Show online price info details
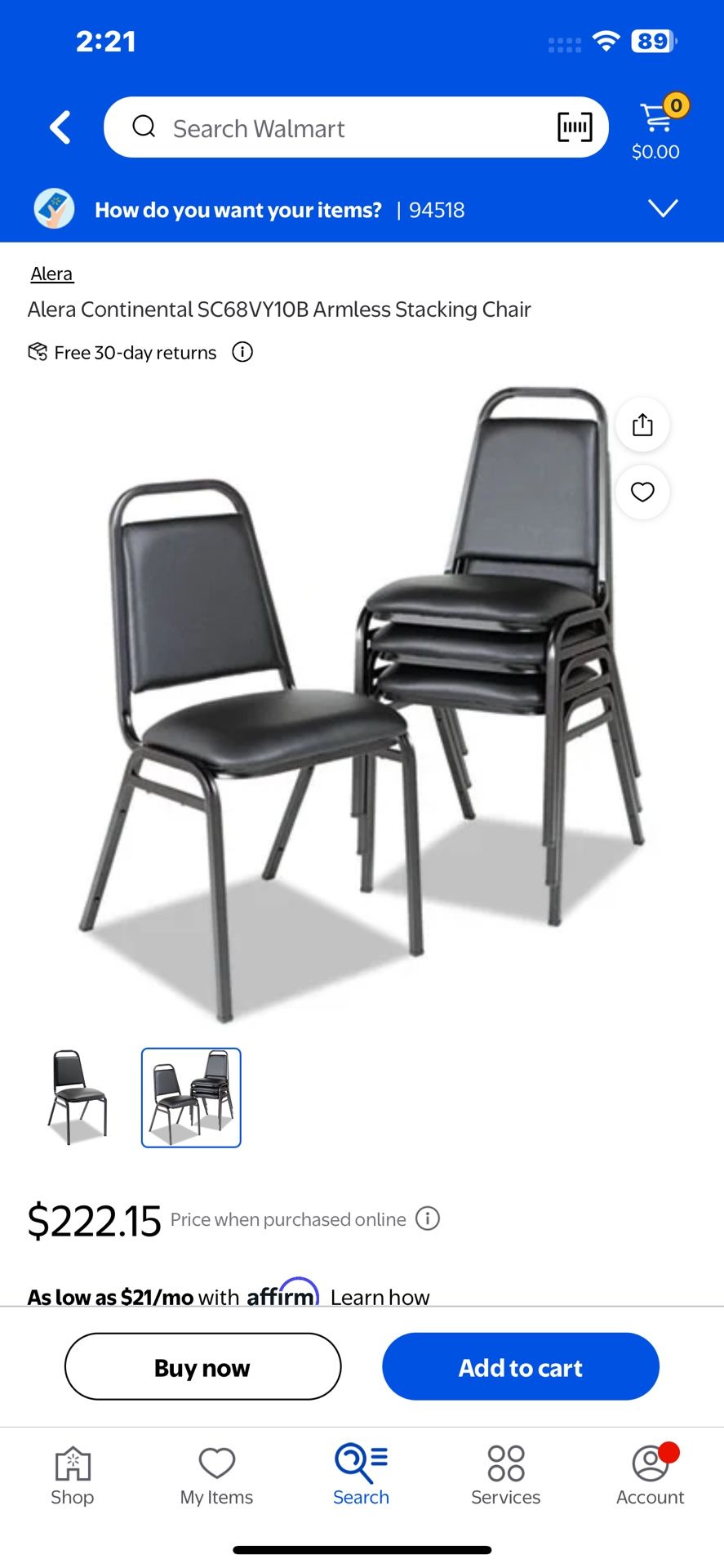The width and height of the screenshot is (724, 1568). click(x=428, y=1218)
